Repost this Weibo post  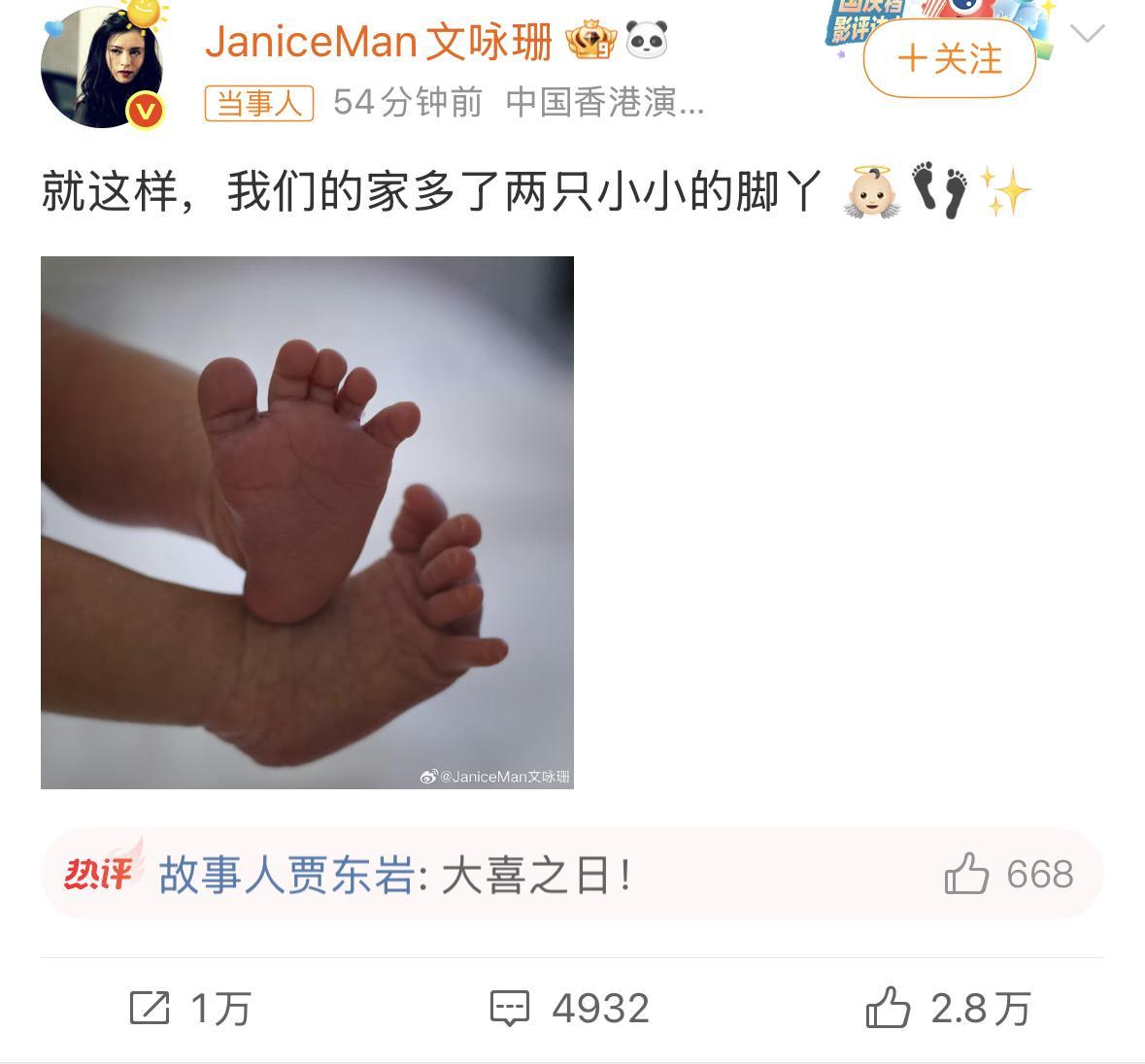(191, 1008)
